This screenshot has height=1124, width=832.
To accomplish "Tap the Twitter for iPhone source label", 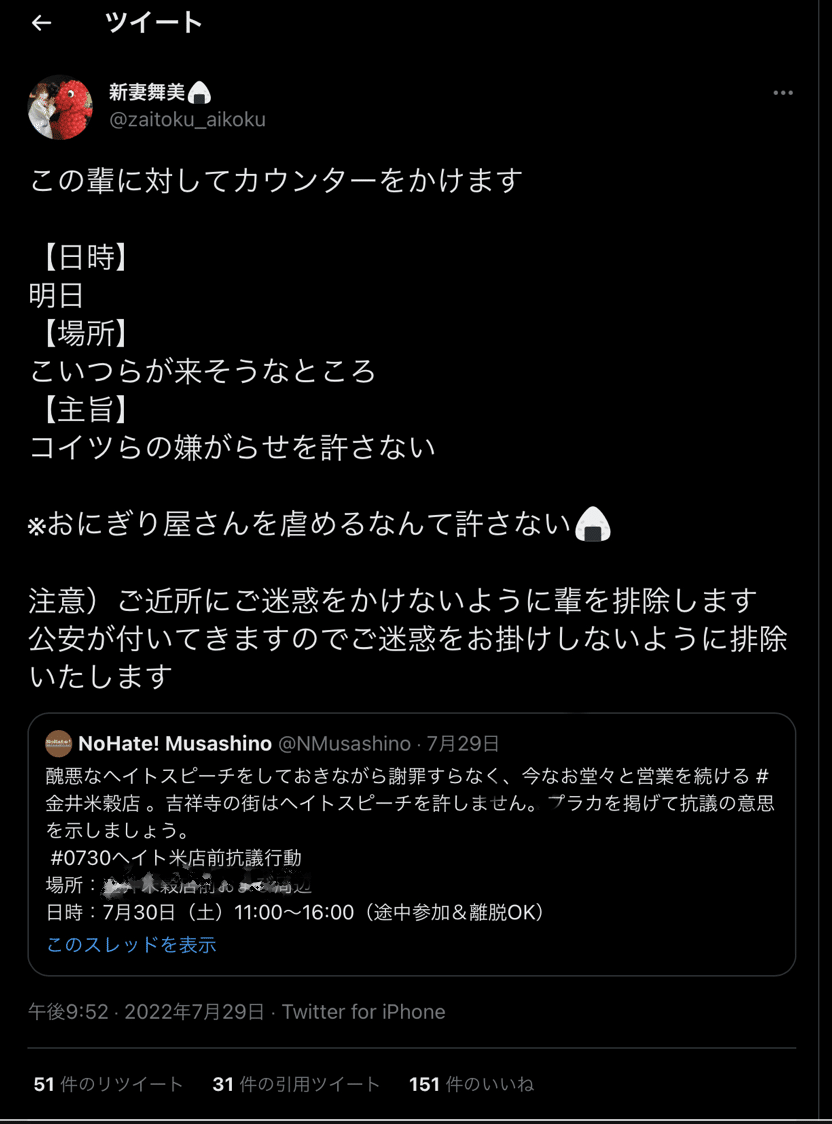I will click(x=363, y=1012).
